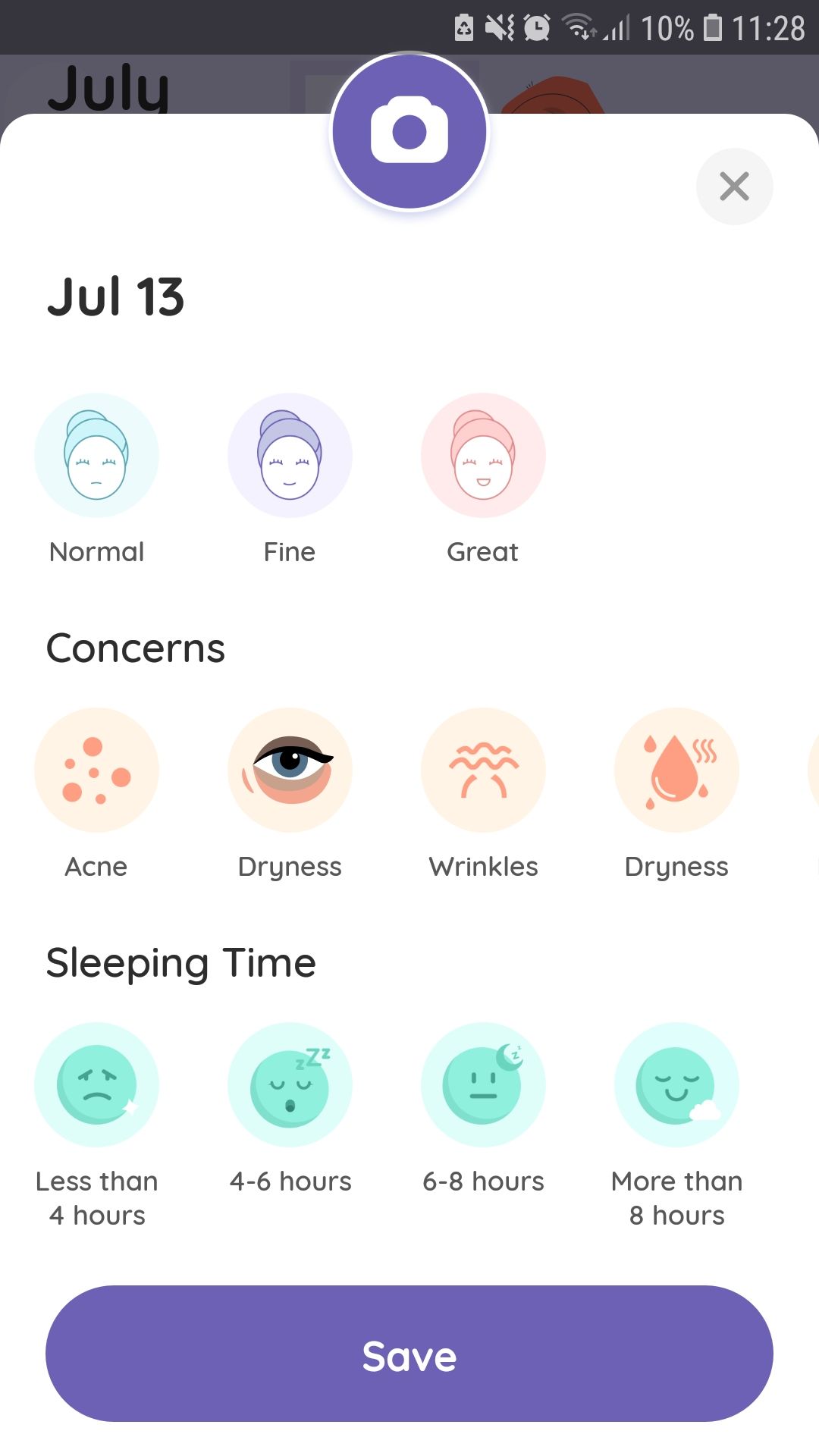Choose the Fine skin condition
Screen dimensions: 819x1456
290,456
